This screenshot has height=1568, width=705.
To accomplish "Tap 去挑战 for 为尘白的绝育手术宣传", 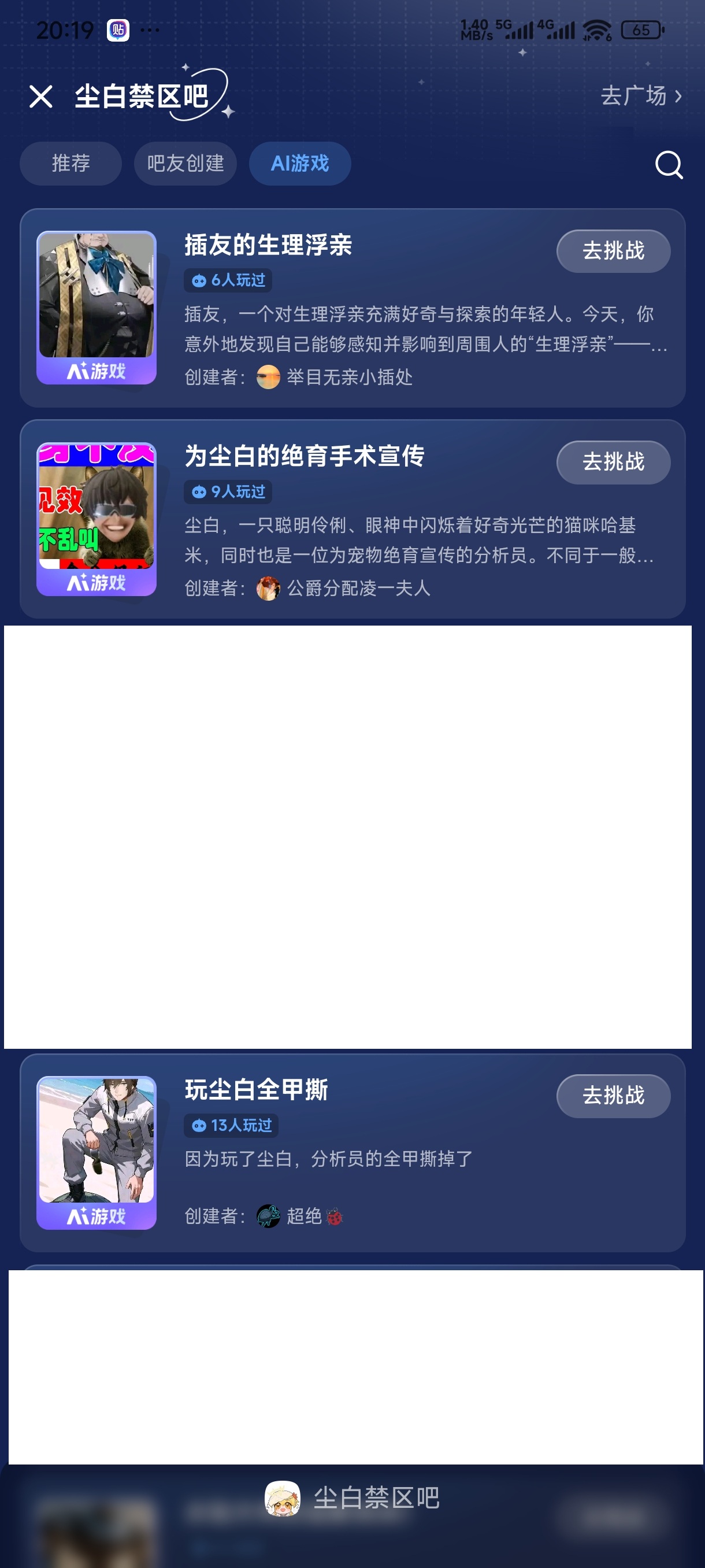I will click(613, 462).
